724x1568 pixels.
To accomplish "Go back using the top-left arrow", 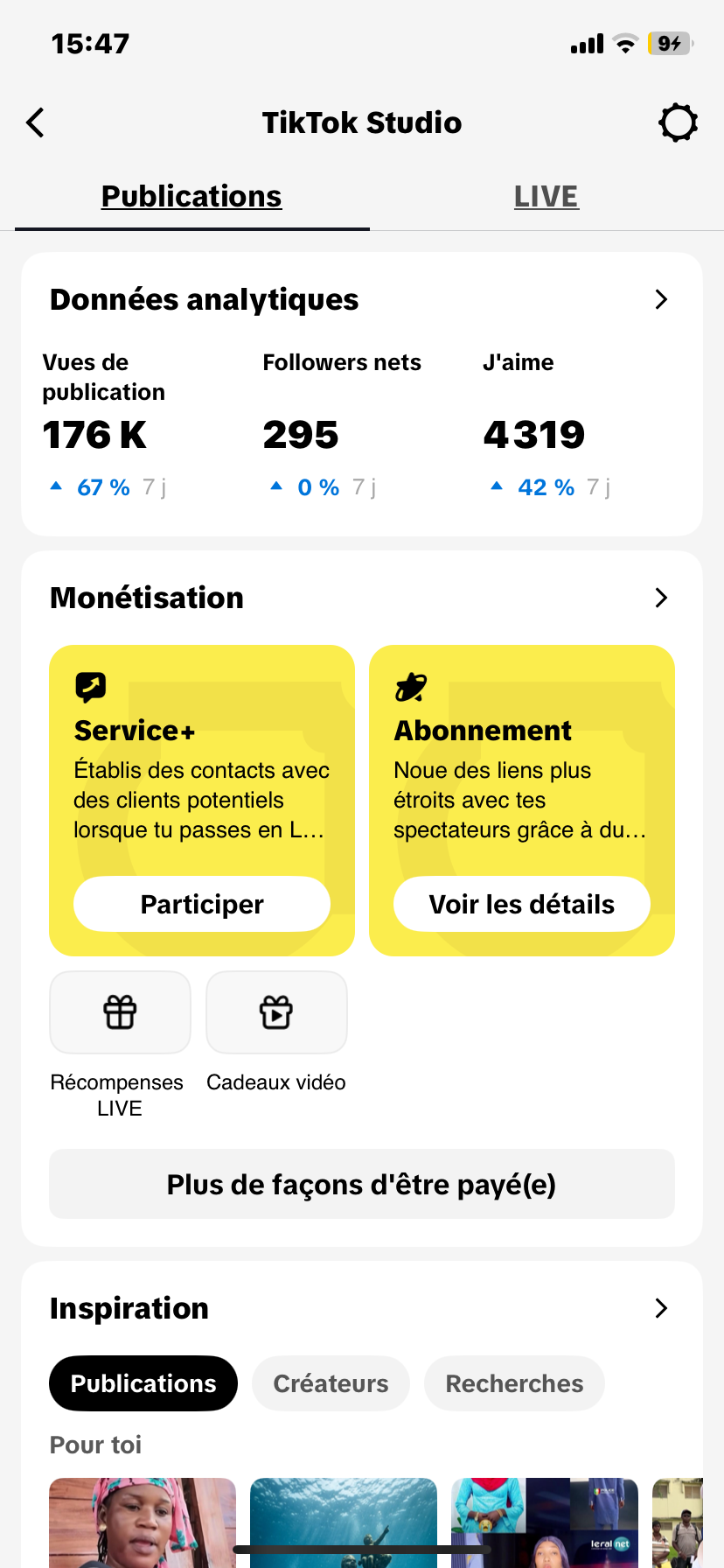I will coord(35,123).
